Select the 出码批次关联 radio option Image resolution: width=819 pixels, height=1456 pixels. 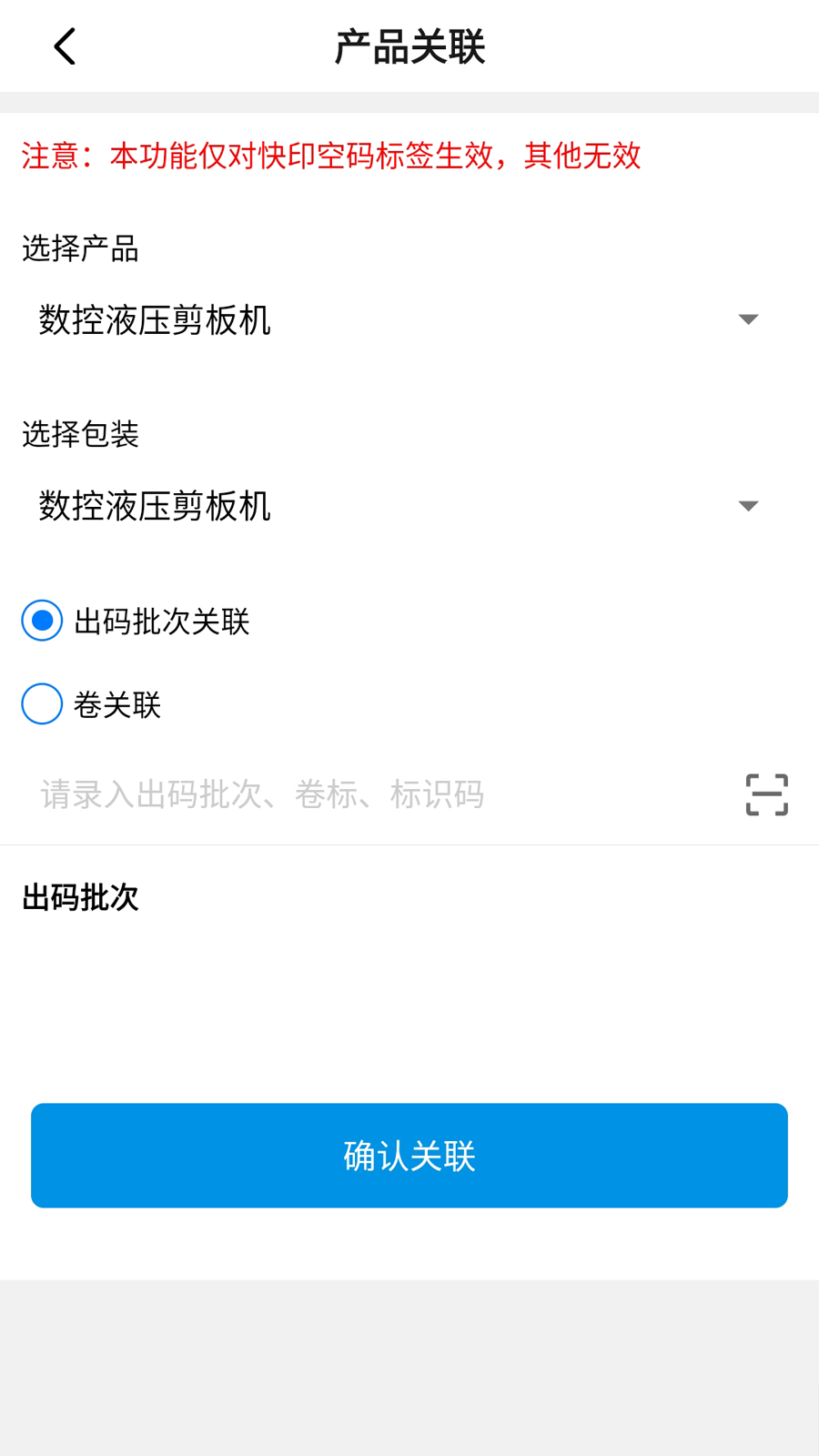pos(43,621)
